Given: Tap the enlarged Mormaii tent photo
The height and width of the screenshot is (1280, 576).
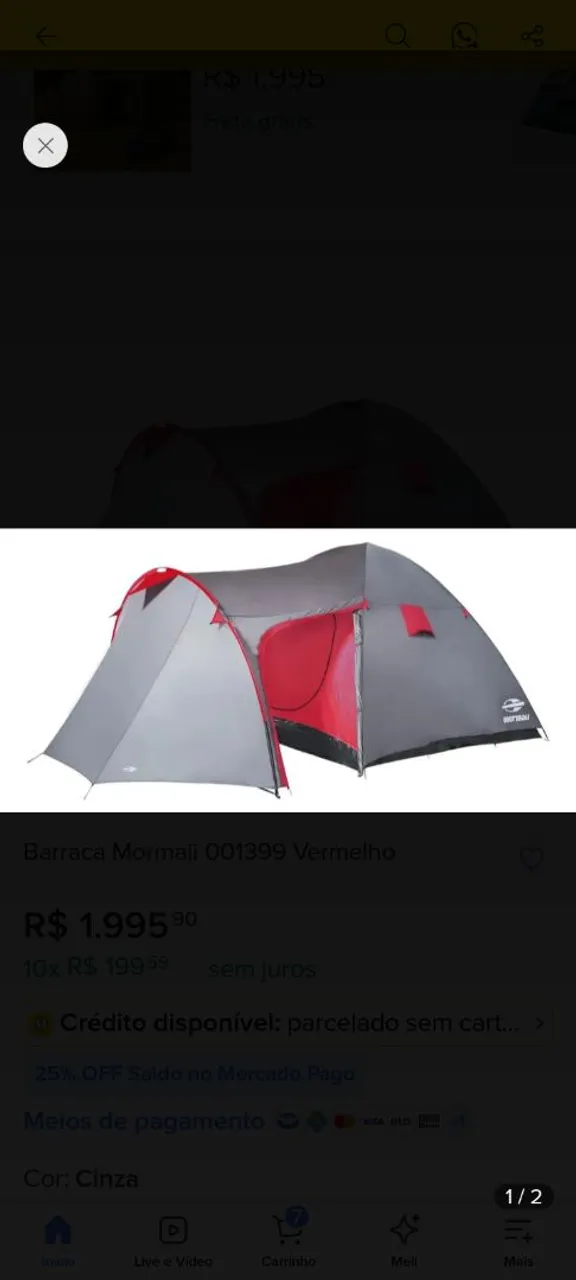Looking at the screenshot, I should 288,670.
